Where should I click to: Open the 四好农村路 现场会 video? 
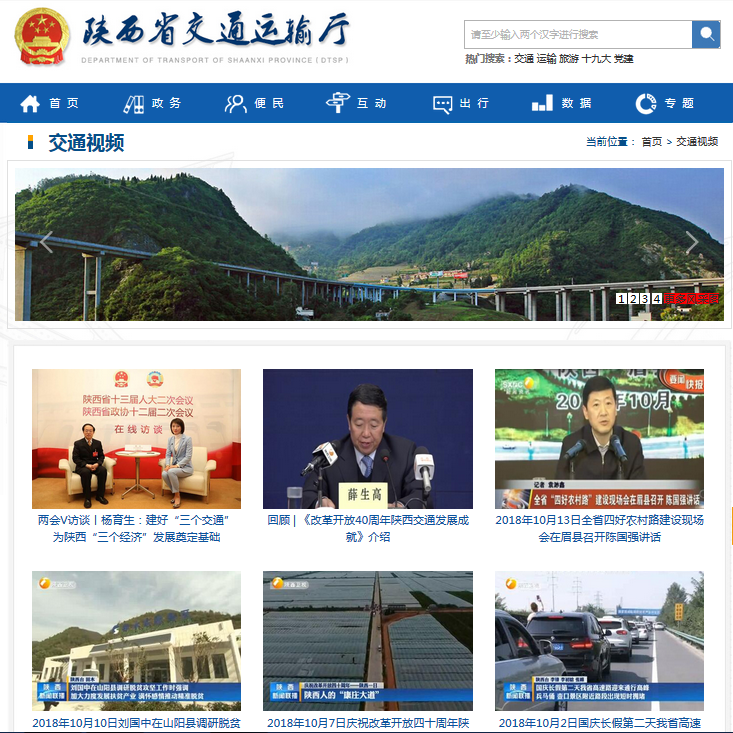point(599,439)
